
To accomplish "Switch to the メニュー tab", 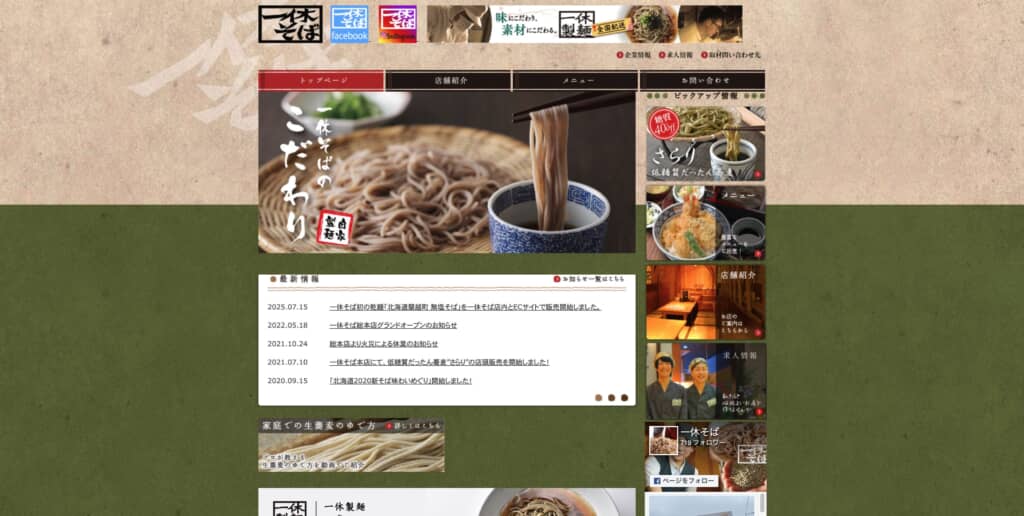I will coord(576,80).
